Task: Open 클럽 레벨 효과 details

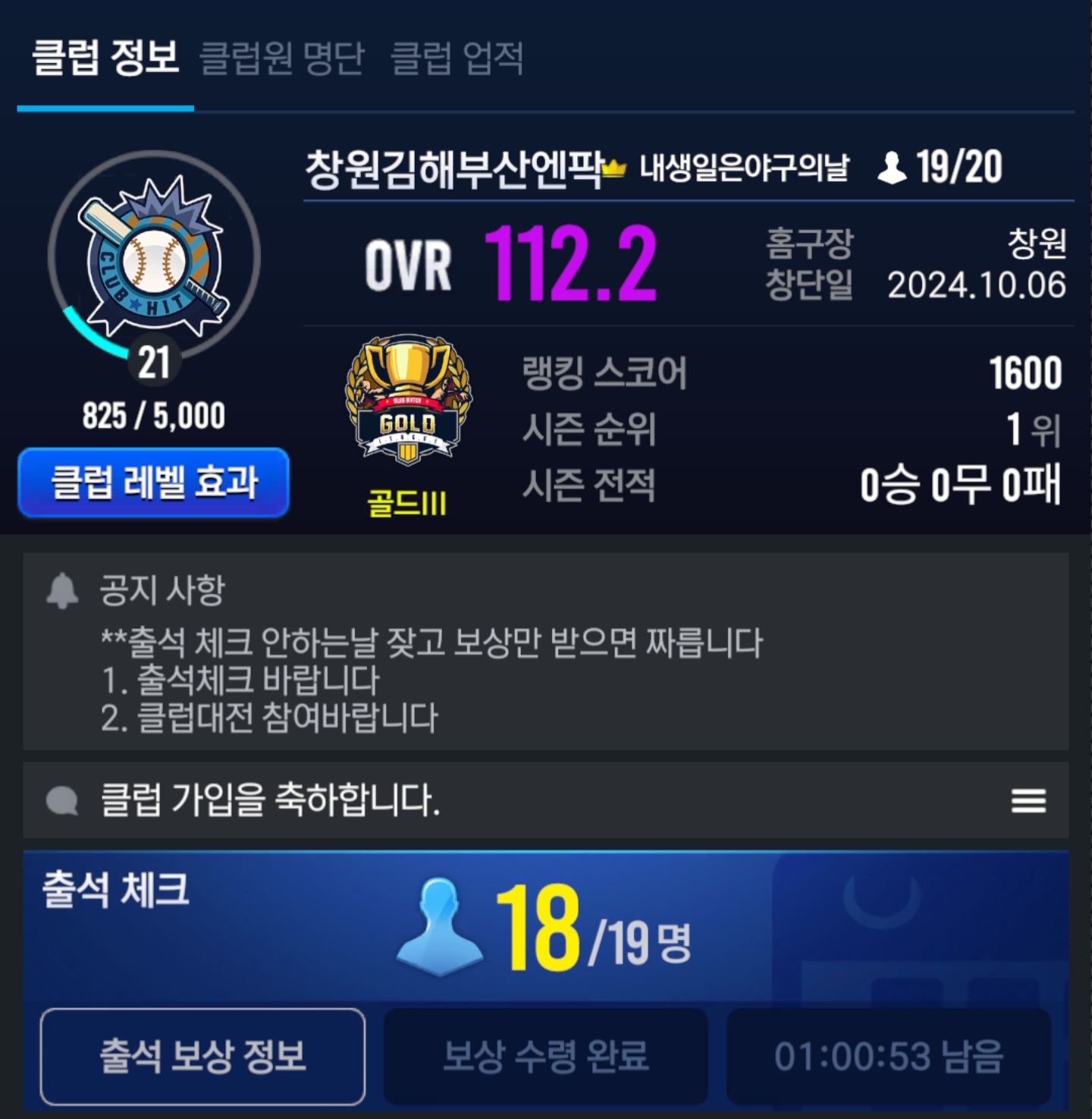Action: click(x=153, y=482)
